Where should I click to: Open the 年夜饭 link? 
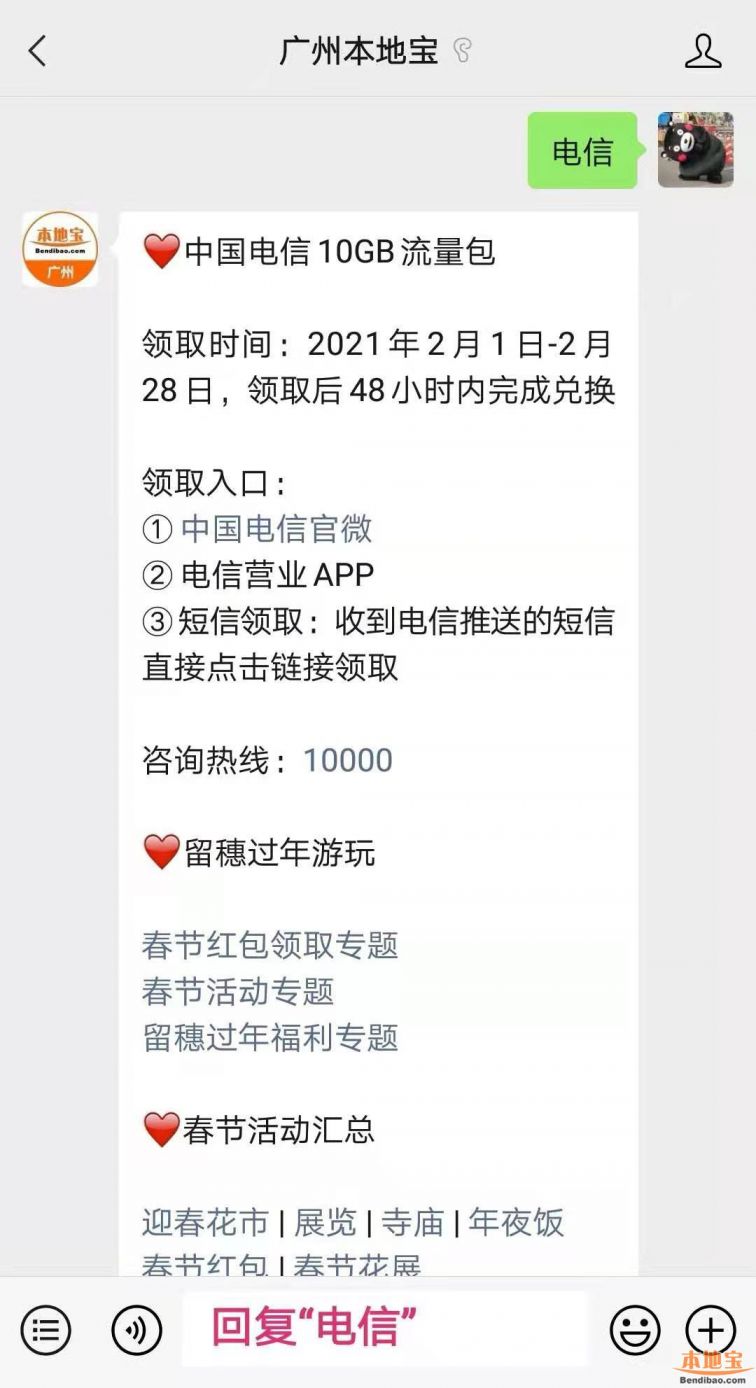[x=516, y=1222]
